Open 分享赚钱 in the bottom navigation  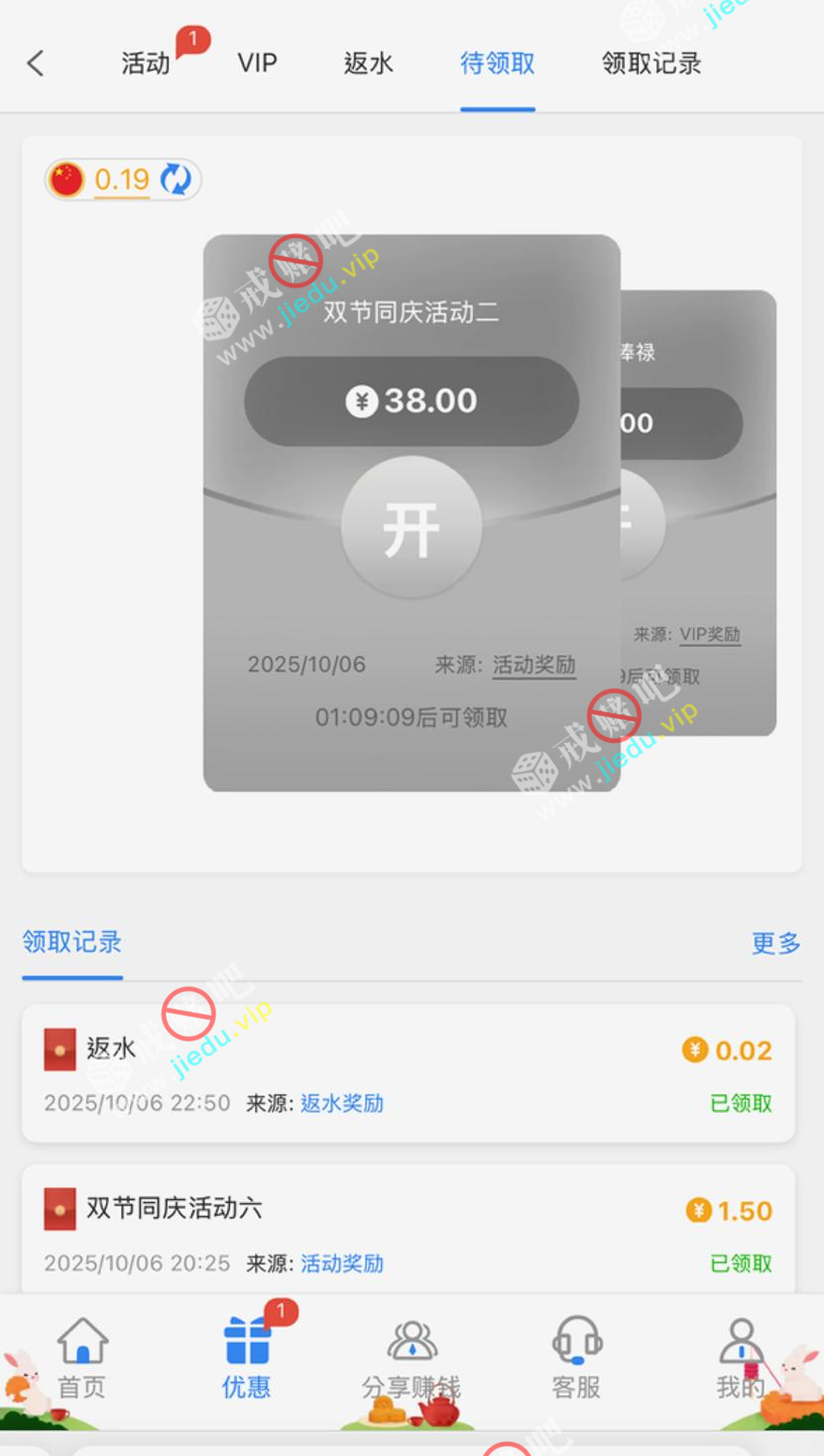[x=412, y=1357]
